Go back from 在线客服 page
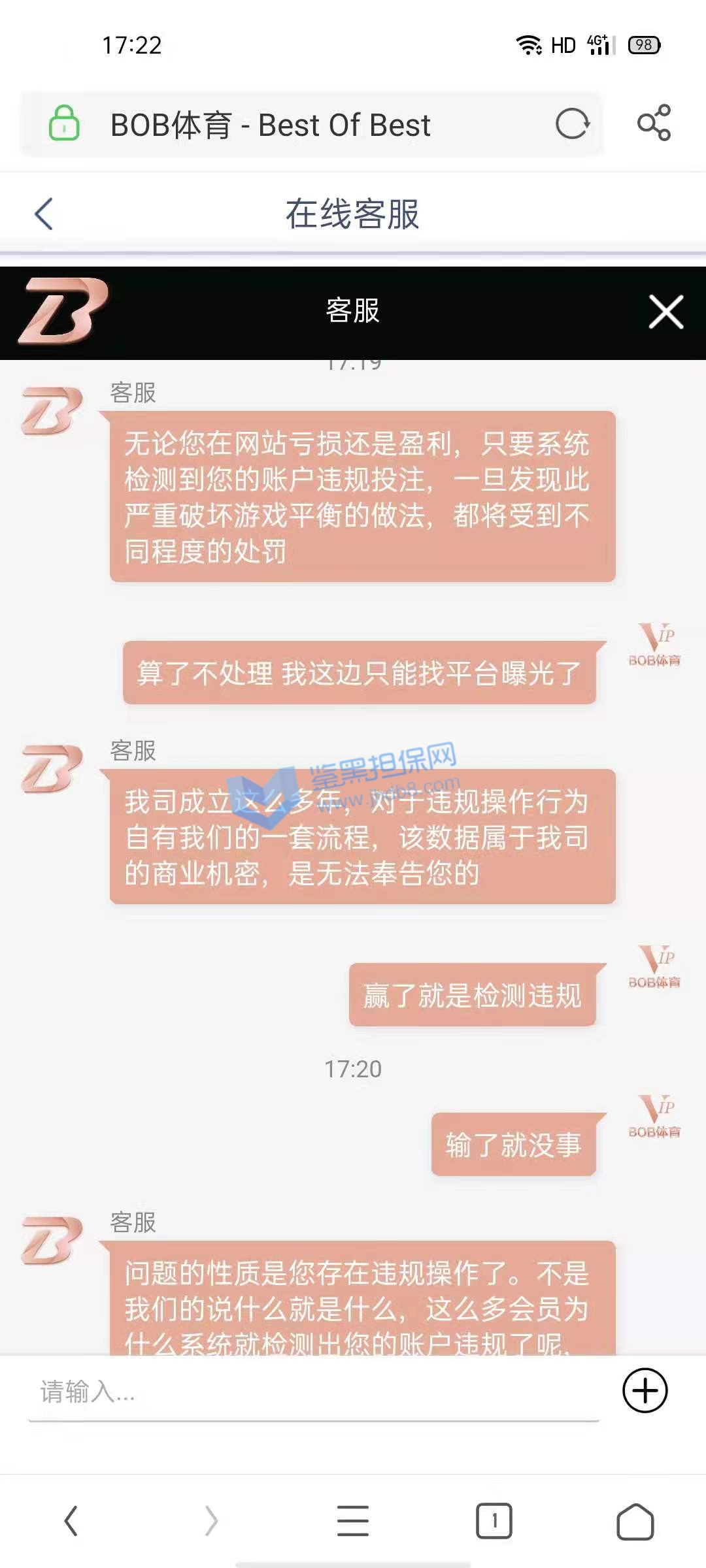The image size is (706, 1568). coord(44,214)
